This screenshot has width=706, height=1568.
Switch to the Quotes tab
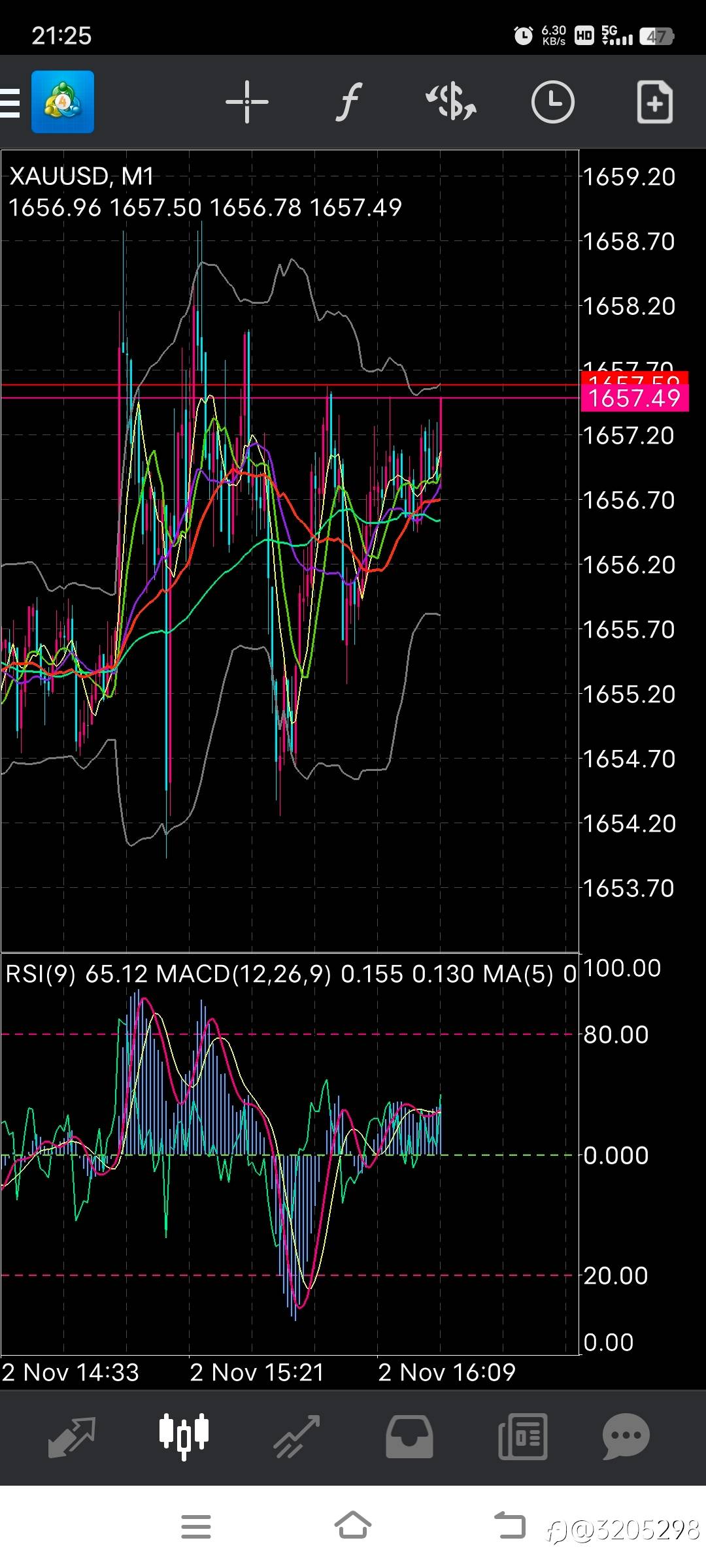coord(72,1437)
